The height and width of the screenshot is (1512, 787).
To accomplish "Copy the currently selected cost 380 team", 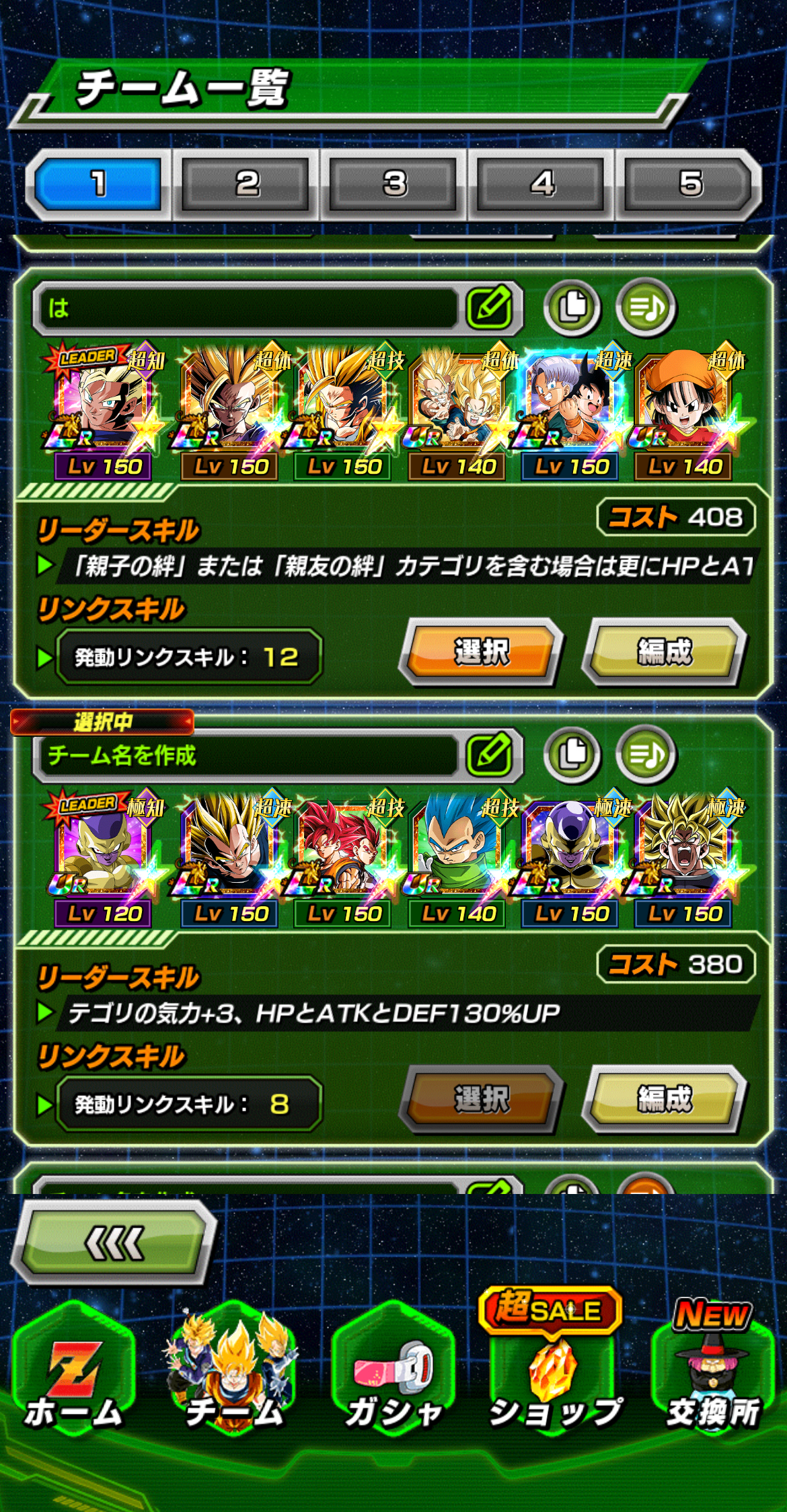I will coord(572,755).
